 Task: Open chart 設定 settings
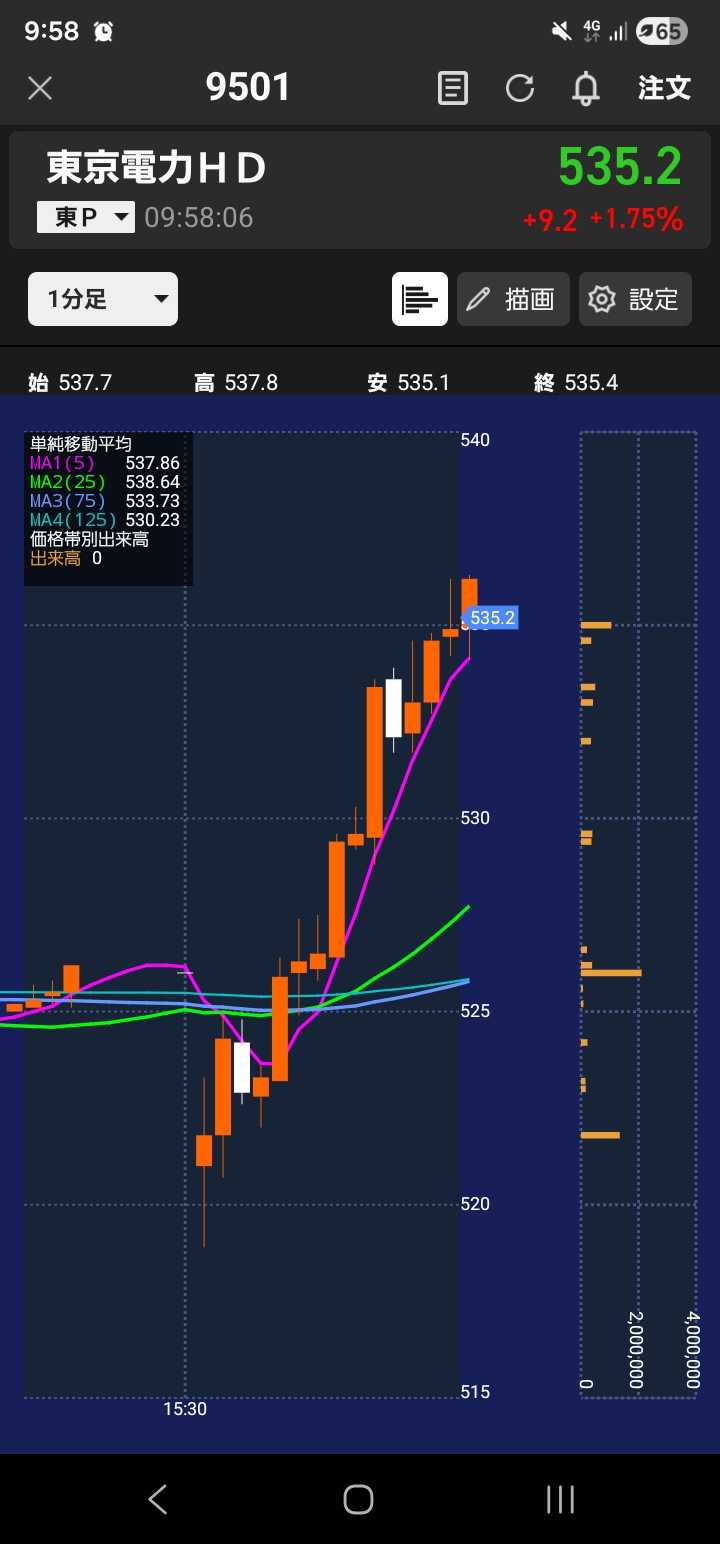[x=635, y=299]
